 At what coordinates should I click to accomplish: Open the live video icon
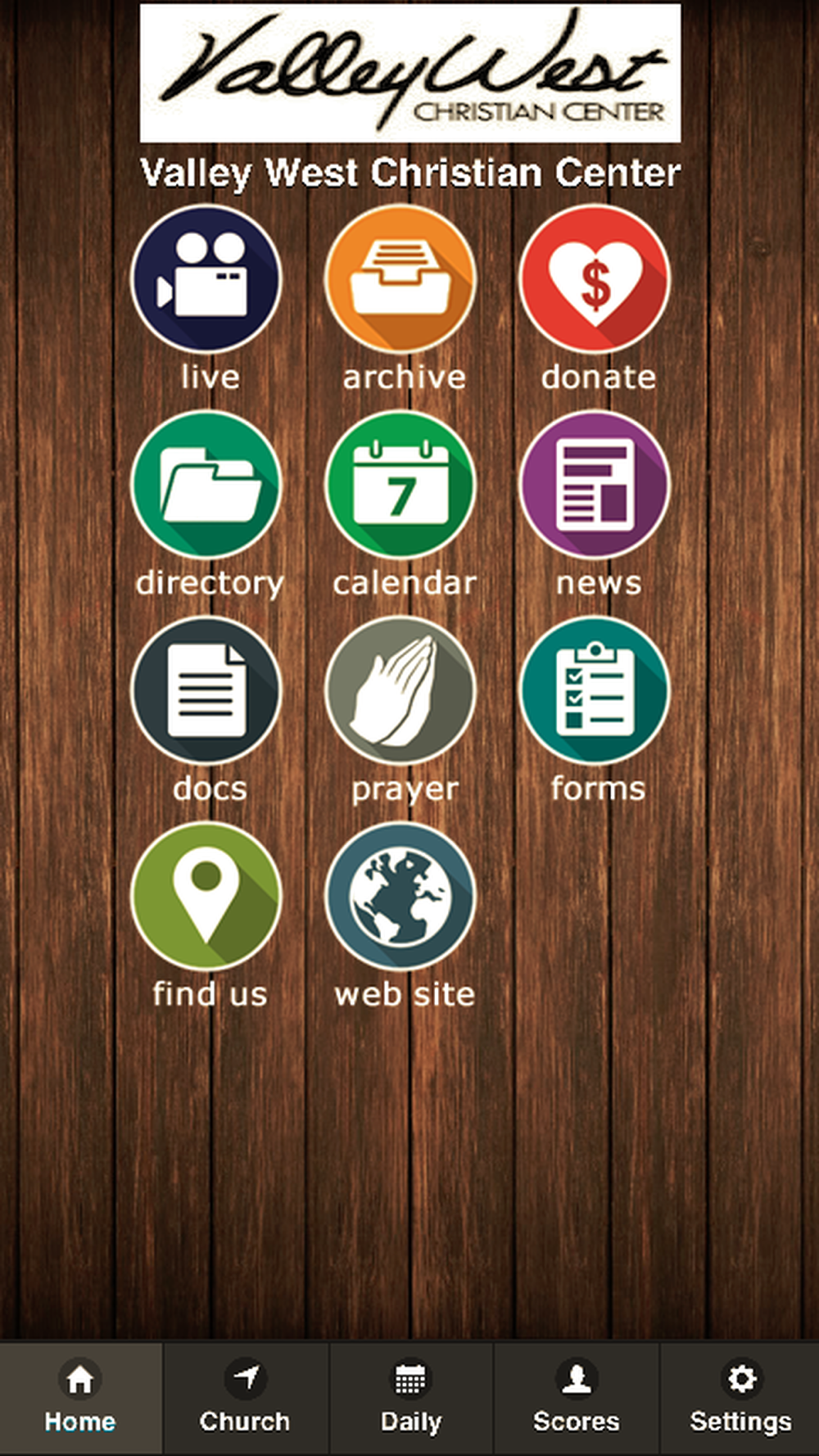tap(206, 278)
